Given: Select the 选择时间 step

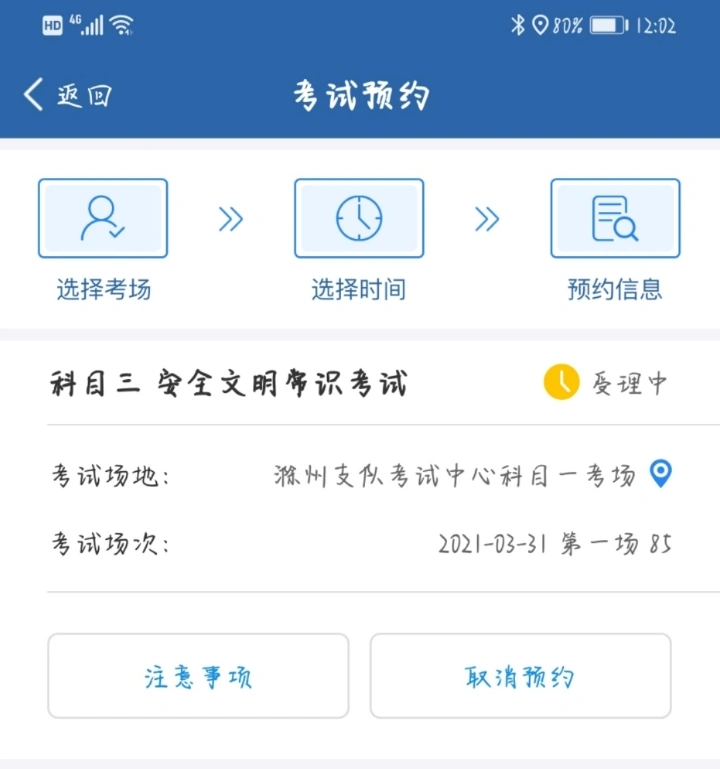Looking at the screenshot, I should click(359, 219).
